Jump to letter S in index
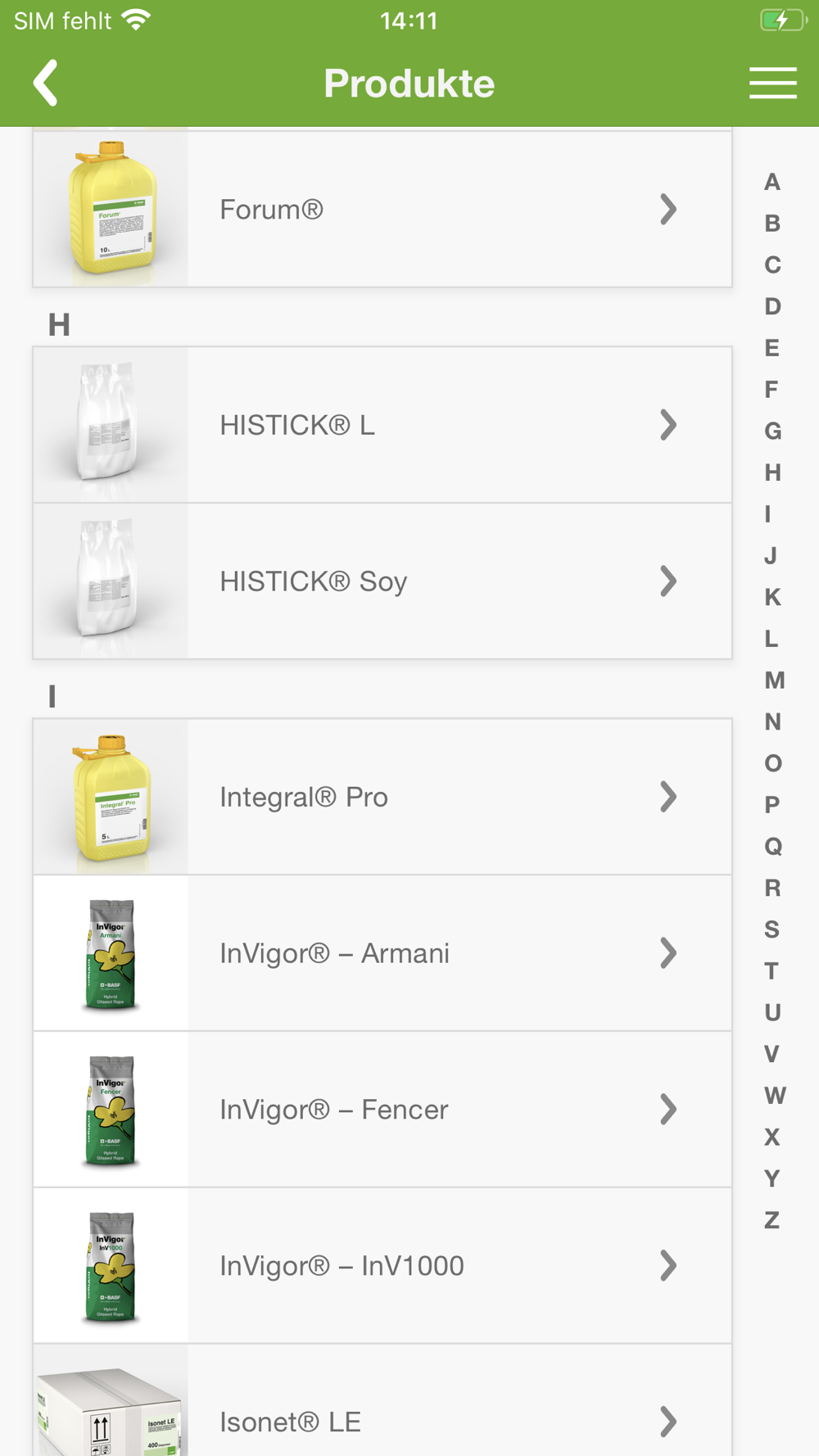Screen dimensions: 819x1456 pyautogui.click(x=771, y=929)
